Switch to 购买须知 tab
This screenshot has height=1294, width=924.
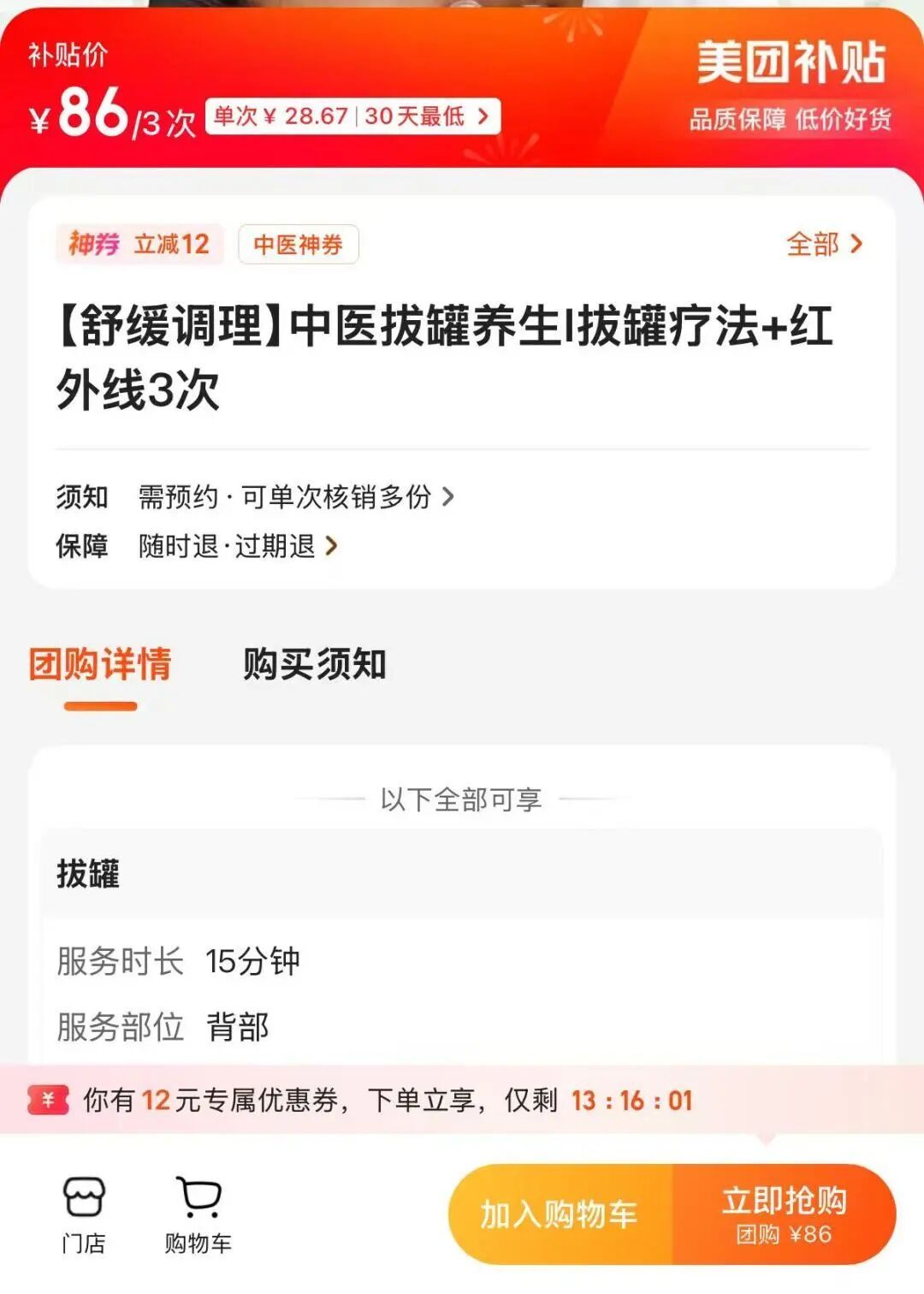tap(314, 664)
